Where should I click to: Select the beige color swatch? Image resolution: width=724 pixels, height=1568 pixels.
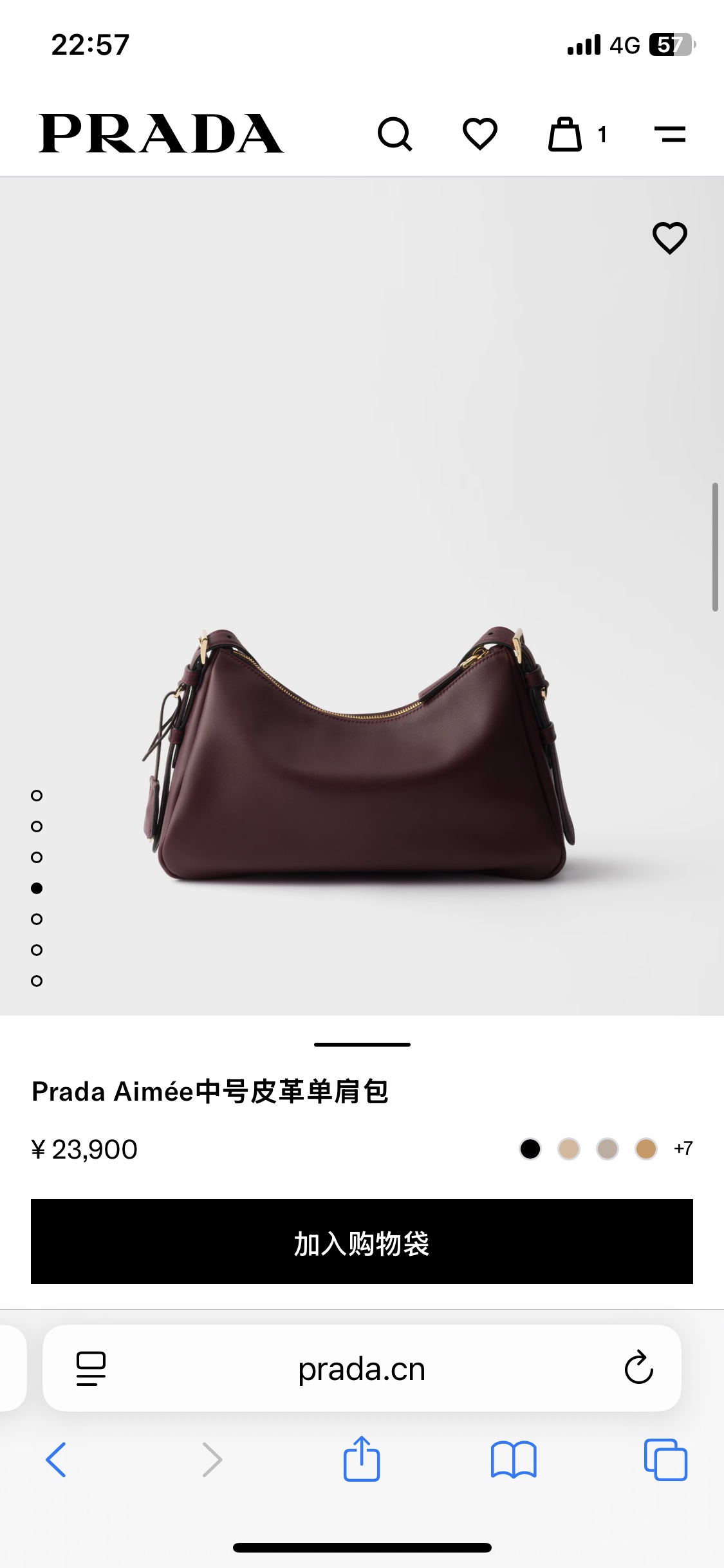(x=569, y=1149)
